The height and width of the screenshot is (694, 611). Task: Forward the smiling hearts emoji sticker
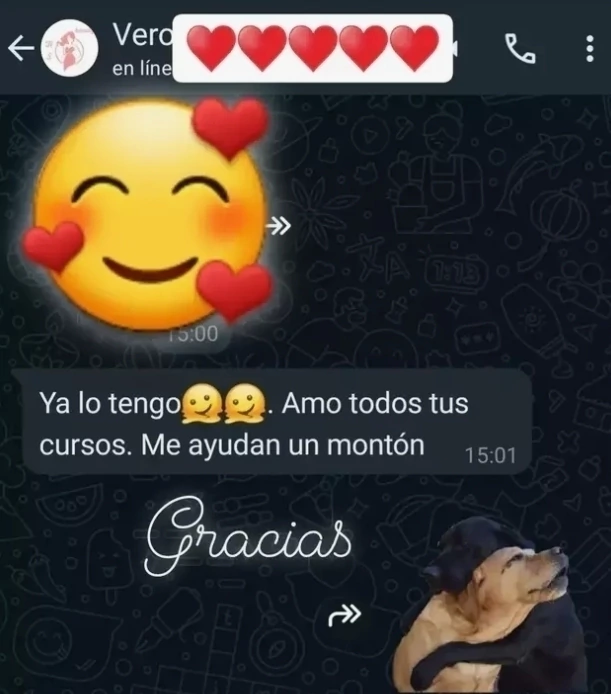(279, 227)
